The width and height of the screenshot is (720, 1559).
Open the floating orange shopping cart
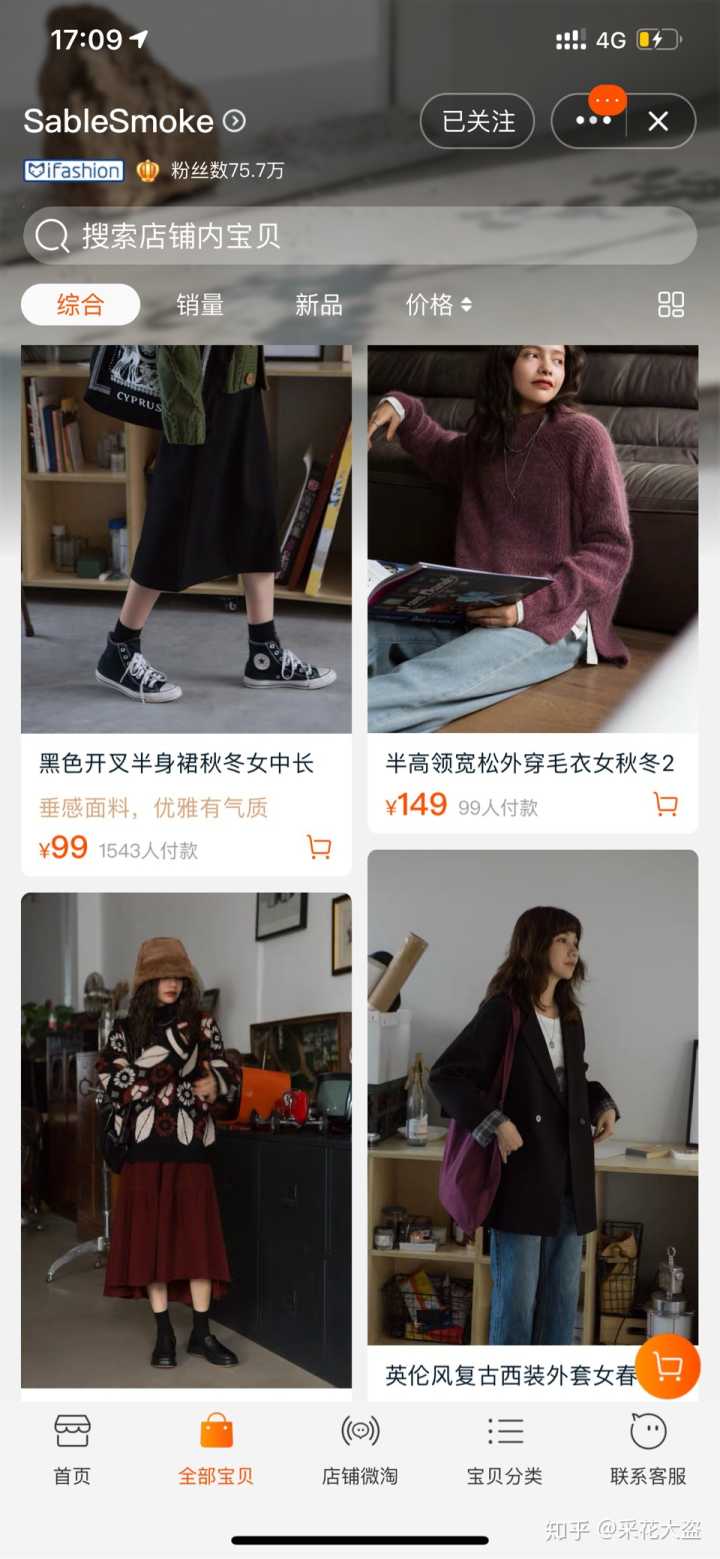(667, 1366)
